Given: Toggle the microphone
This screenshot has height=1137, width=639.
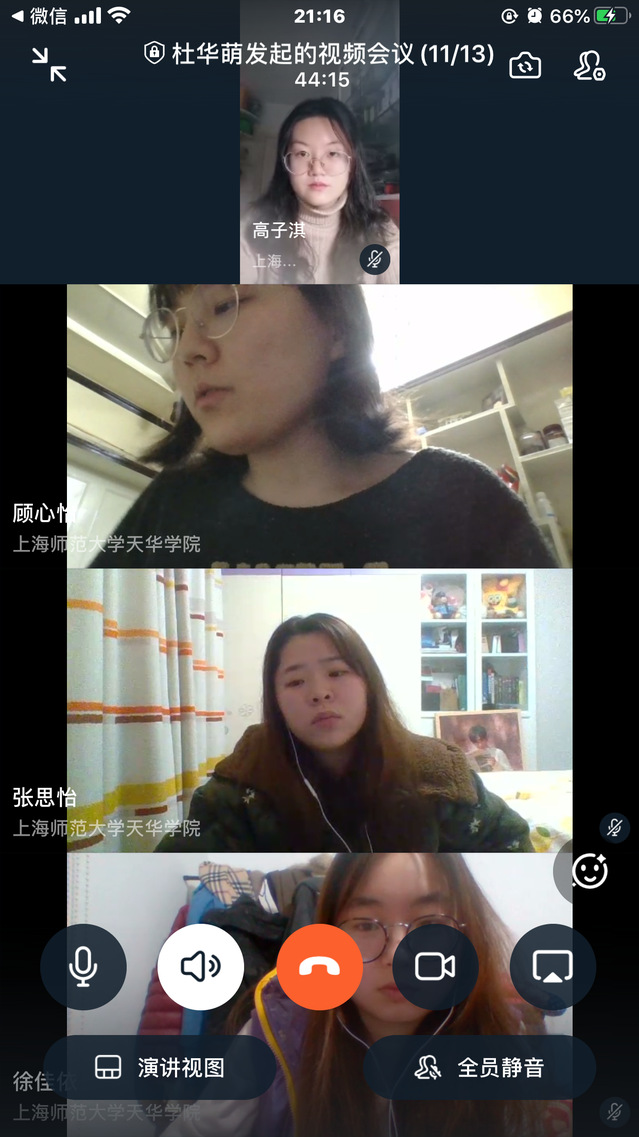Looking at the screenshot, I should point(83,966).
